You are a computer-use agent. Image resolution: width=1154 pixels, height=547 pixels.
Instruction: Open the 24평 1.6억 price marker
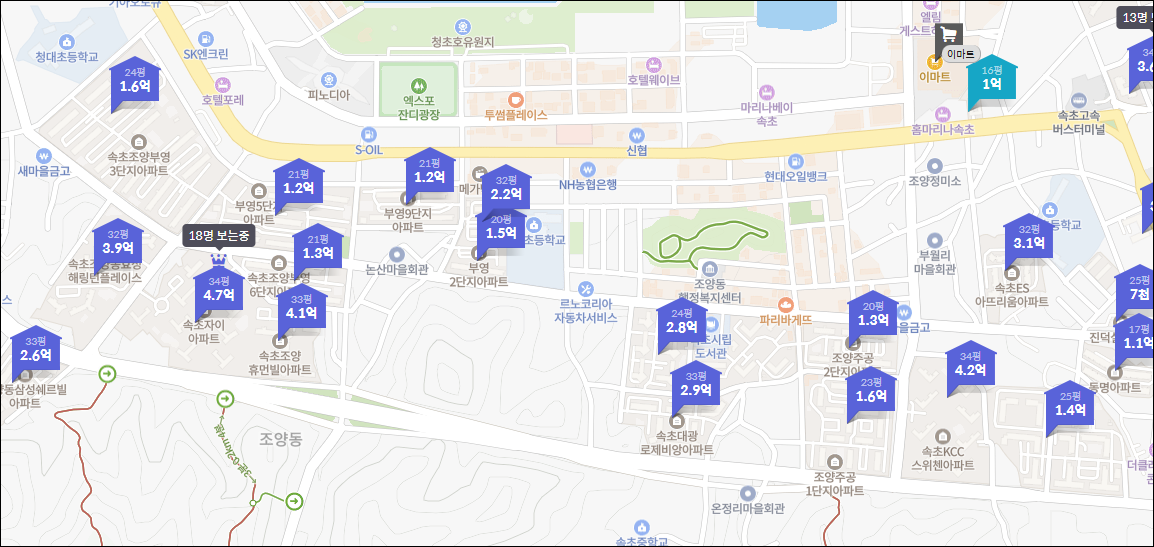135,81
